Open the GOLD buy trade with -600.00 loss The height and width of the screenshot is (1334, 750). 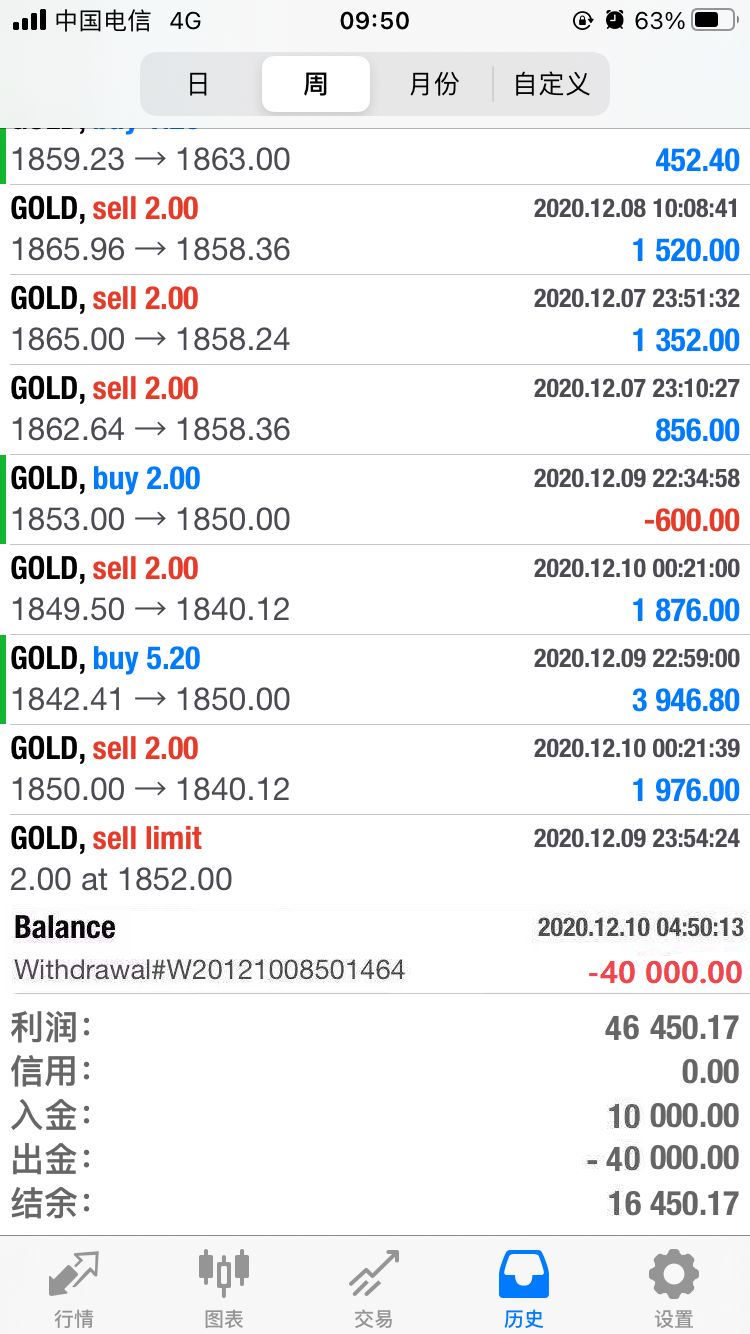pos(375,500)
